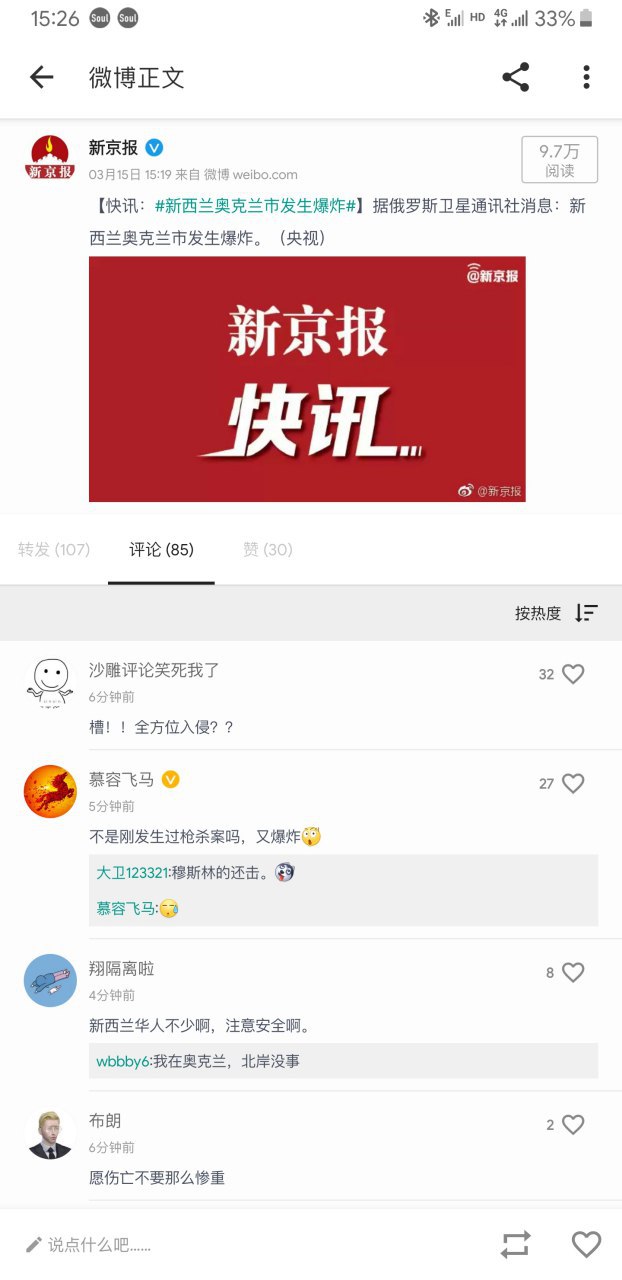Open 慕容飞马's profile avatar
The image size is (622, 1280).
click(x=49, y=792)
